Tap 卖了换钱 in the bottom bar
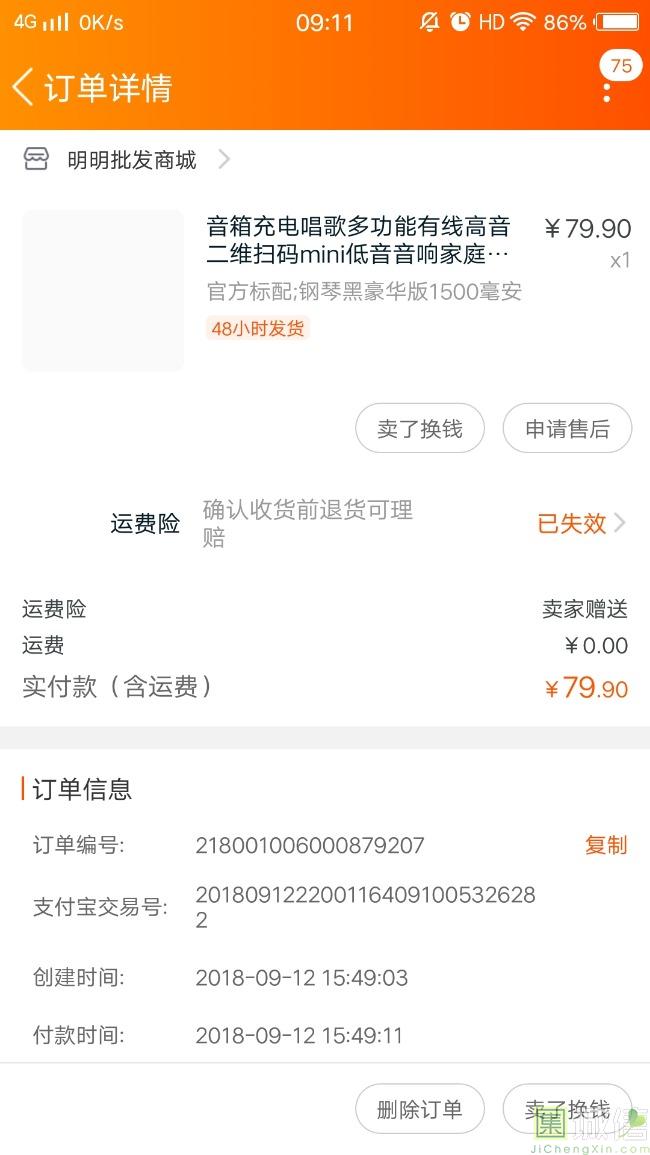The width and height of the screenshot is (650, 1155). 567,1109
